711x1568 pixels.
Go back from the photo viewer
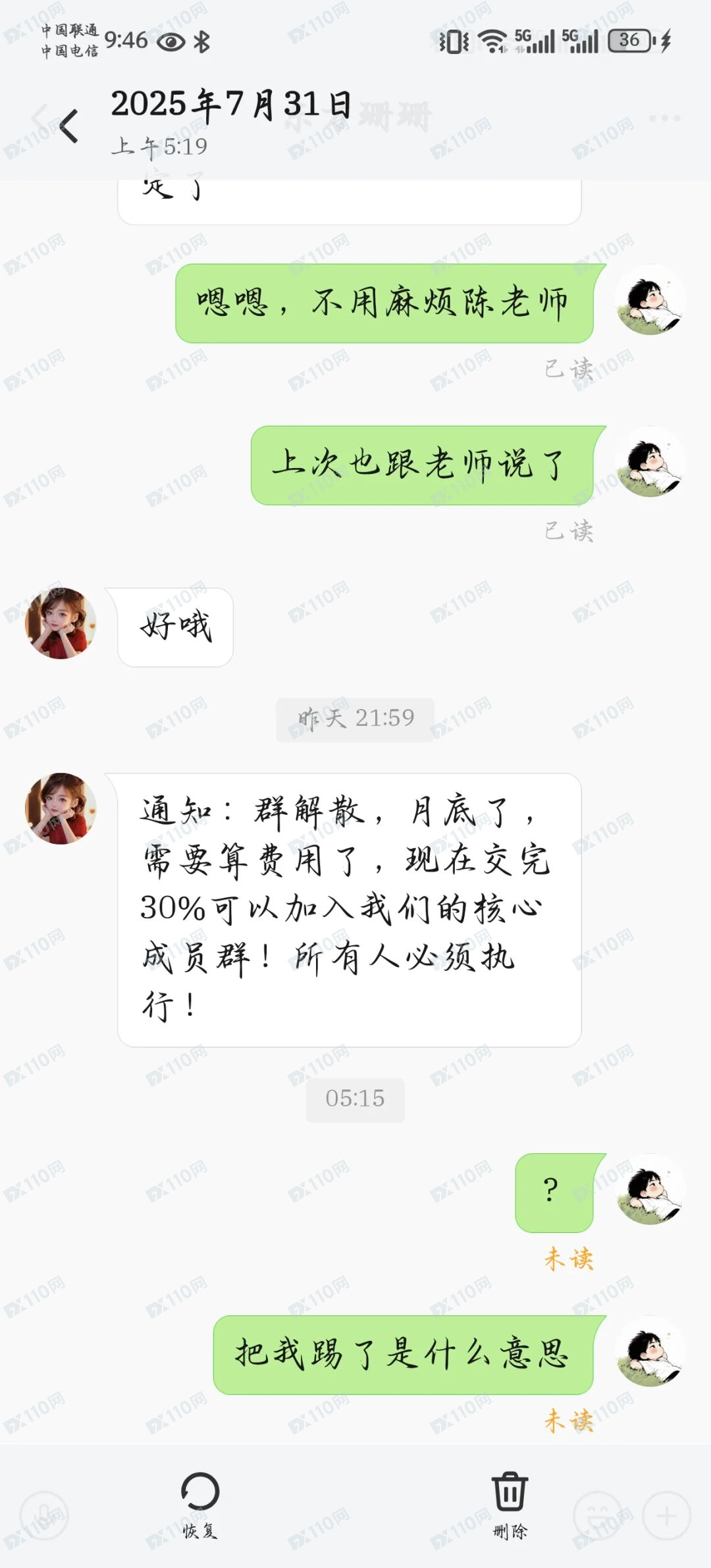click(x=69, y=126)
